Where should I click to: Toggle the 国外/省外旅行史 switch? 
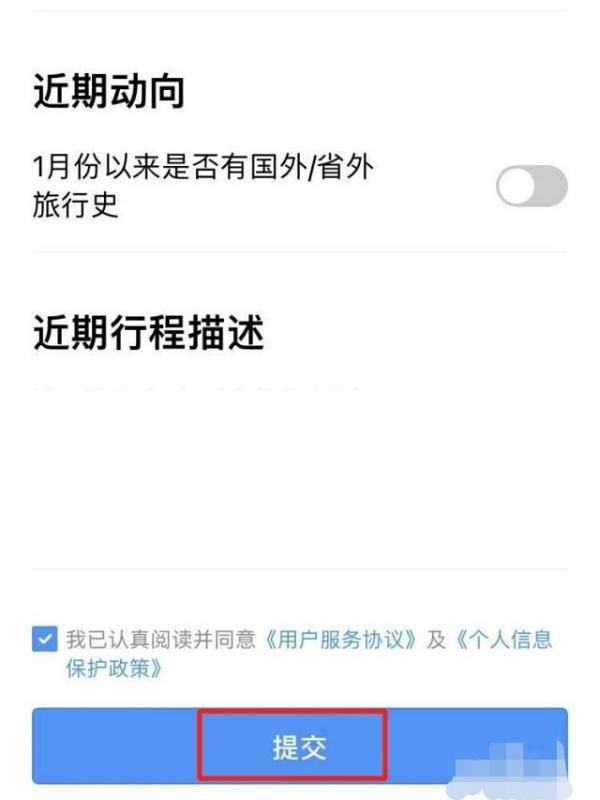(531, 187)
